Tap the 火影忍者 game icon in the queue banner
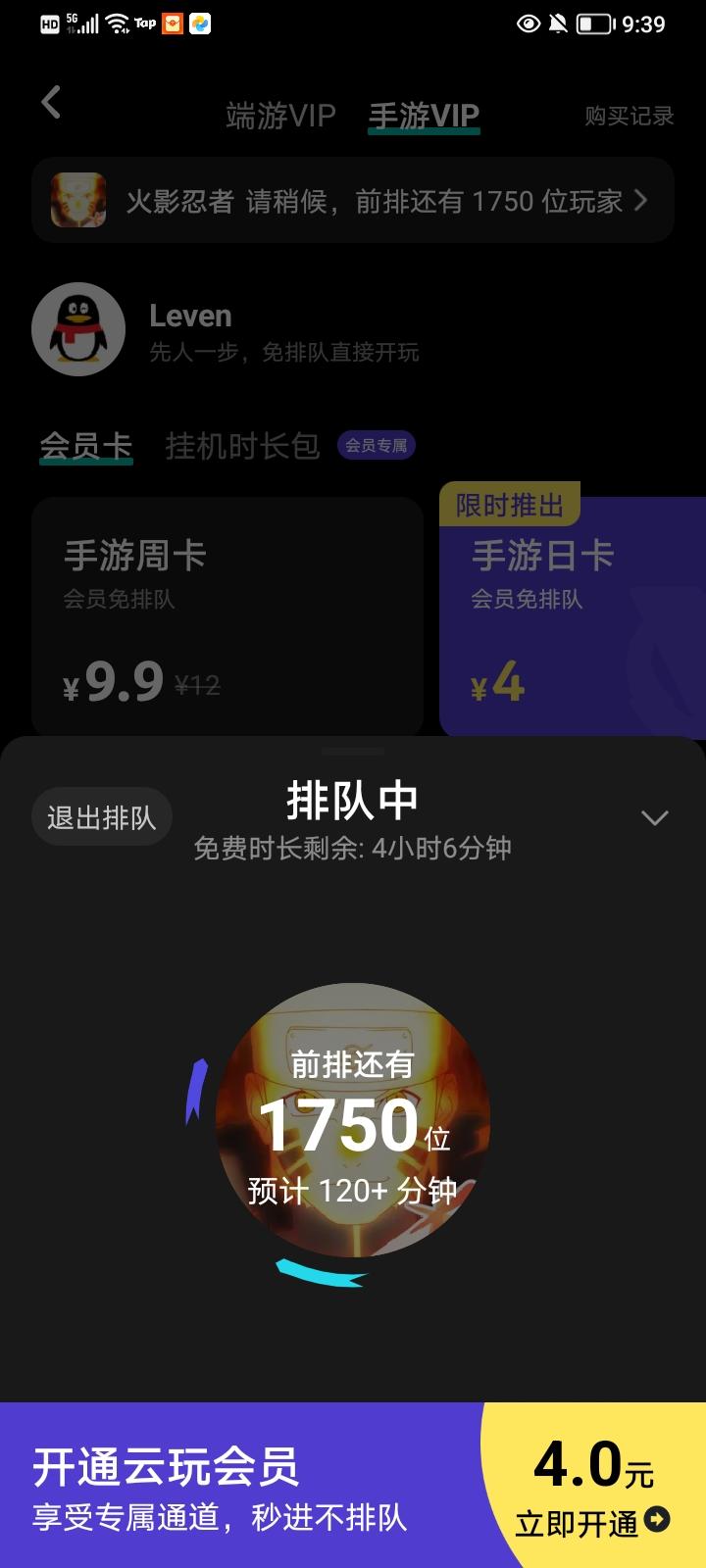The image size is (706, 1568). (x=78, y=200)
